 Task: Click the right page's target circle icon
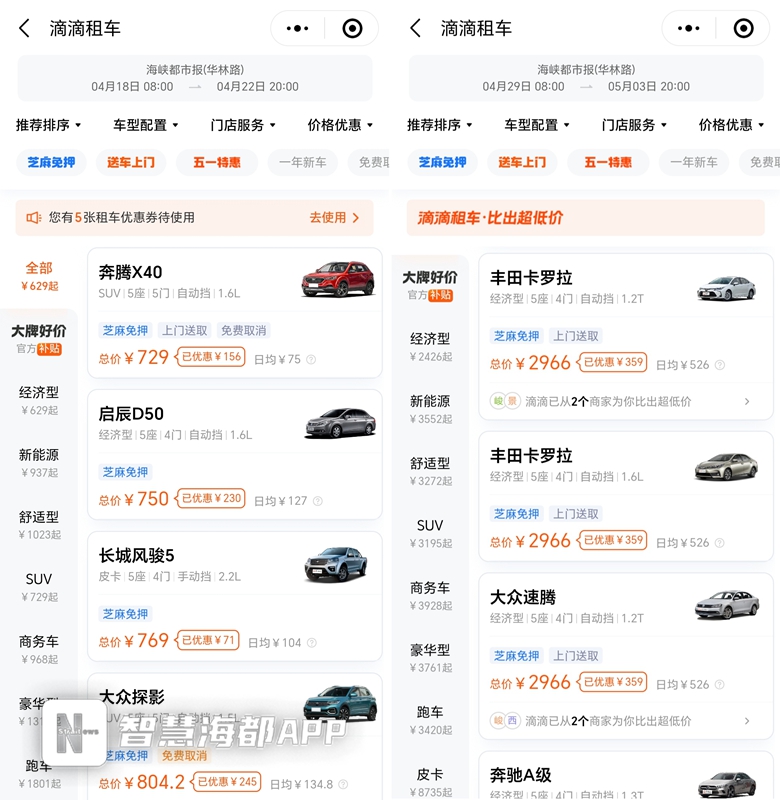coord(744,29)
